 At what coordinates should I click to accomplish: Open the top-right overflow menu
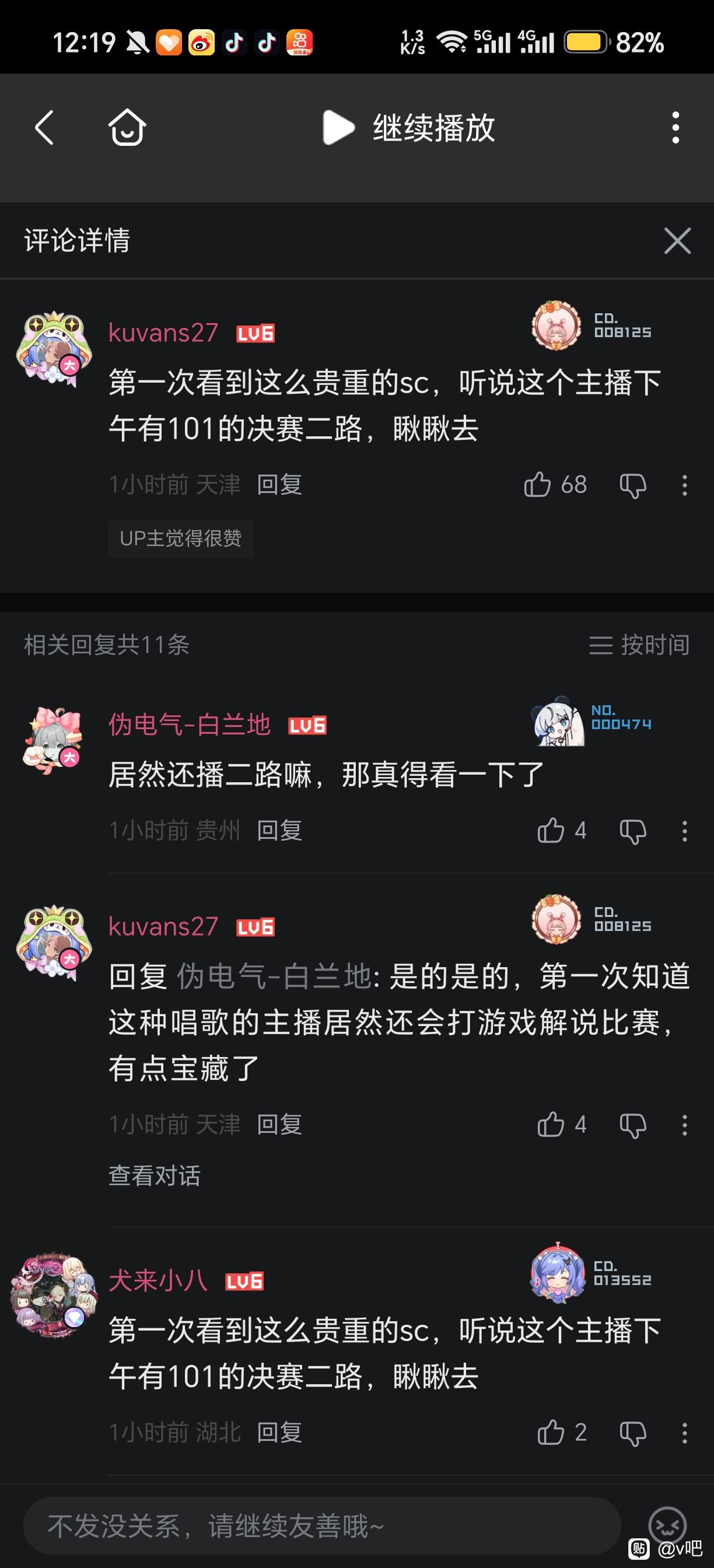675,128
